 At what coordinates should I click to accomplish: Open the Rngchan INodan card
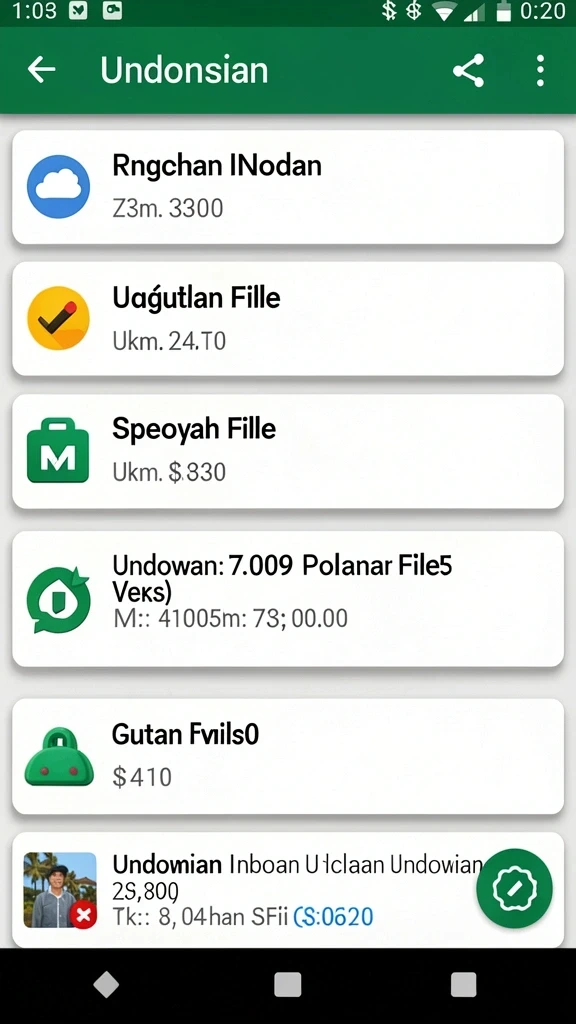(288, 187)
